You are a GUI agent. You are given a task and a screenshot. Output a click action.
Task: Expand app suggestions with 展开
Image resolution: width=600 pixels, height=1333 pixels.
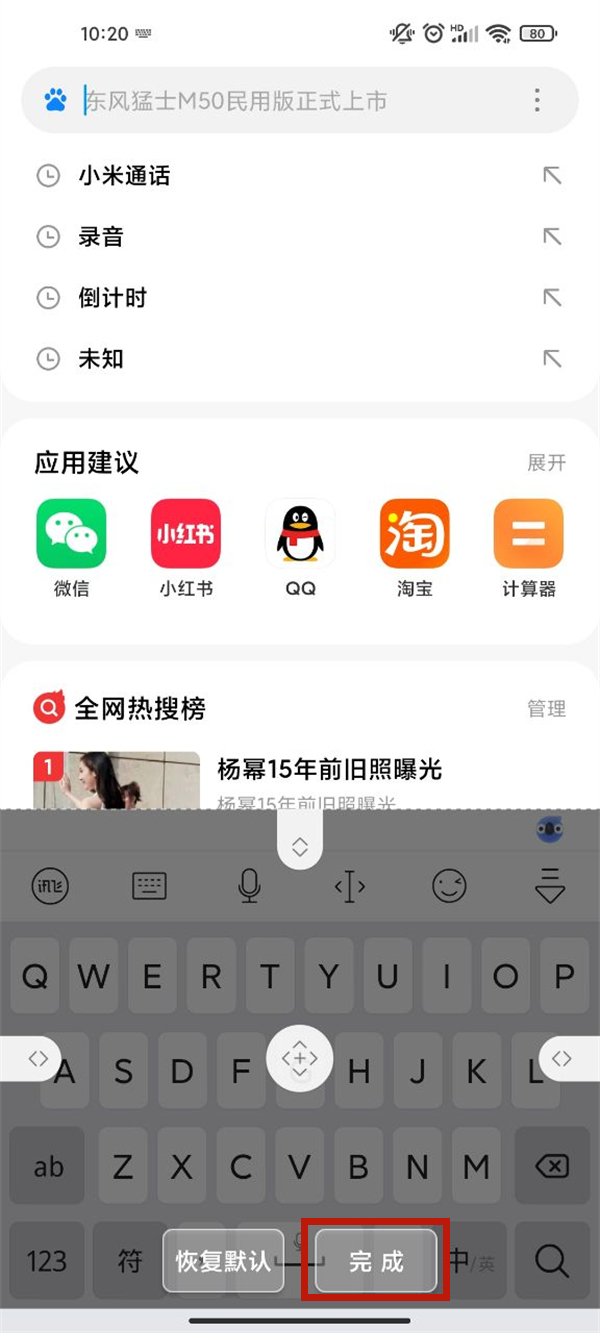546,462
